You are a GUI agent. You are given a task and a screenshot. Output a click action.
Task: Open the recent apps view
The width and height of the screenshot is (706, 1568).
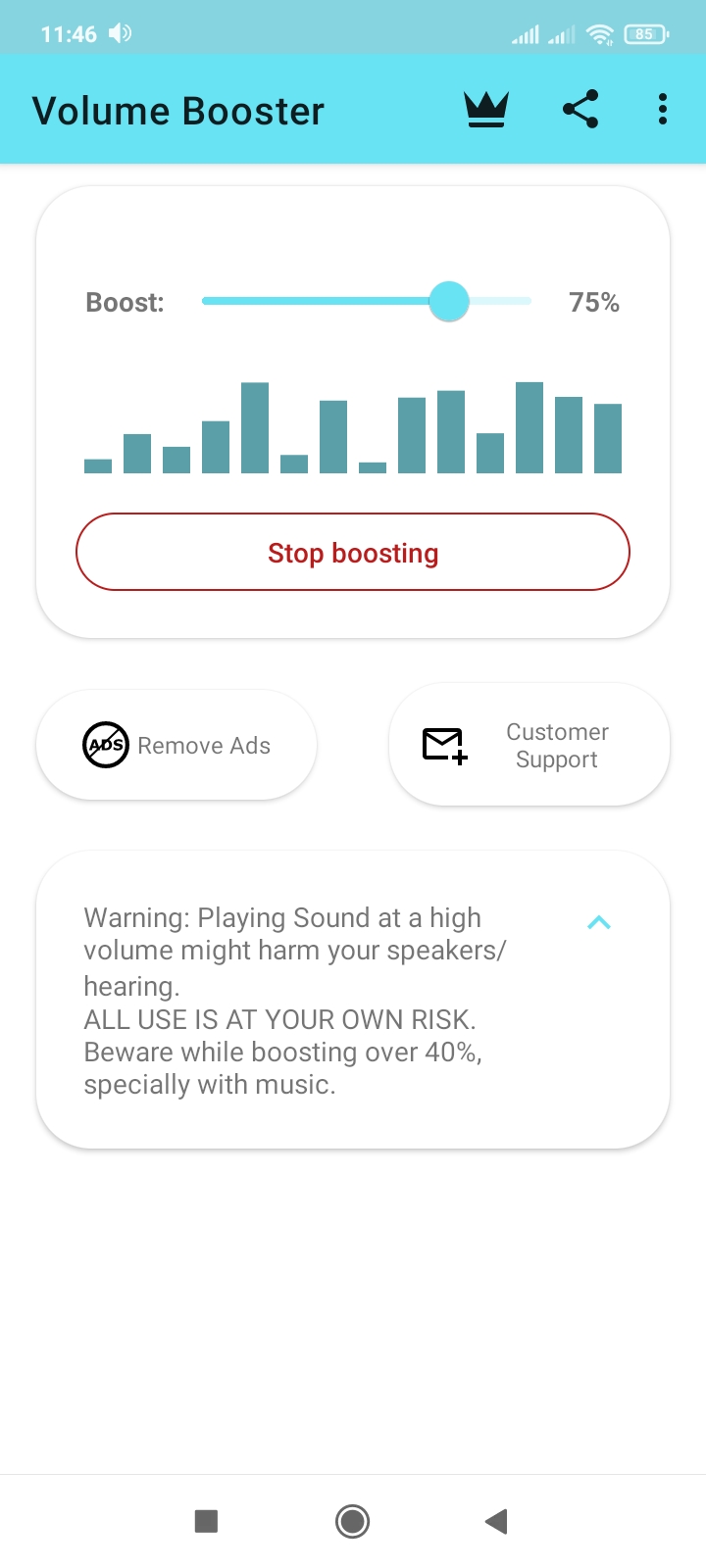click(206, 1521)
